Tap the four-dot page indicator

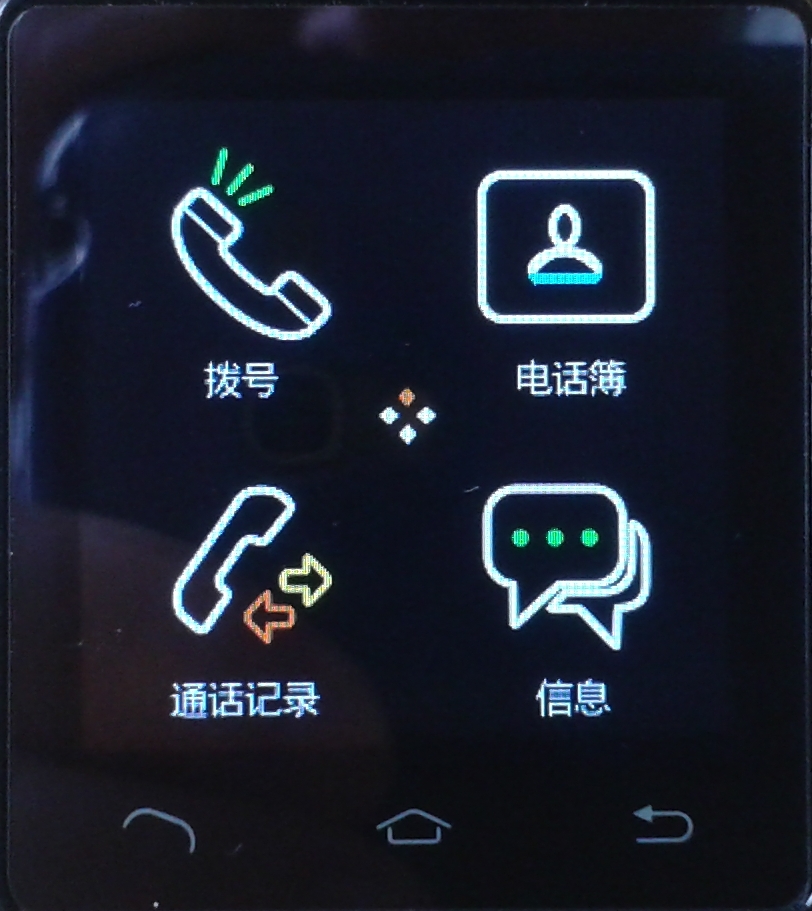407,416
